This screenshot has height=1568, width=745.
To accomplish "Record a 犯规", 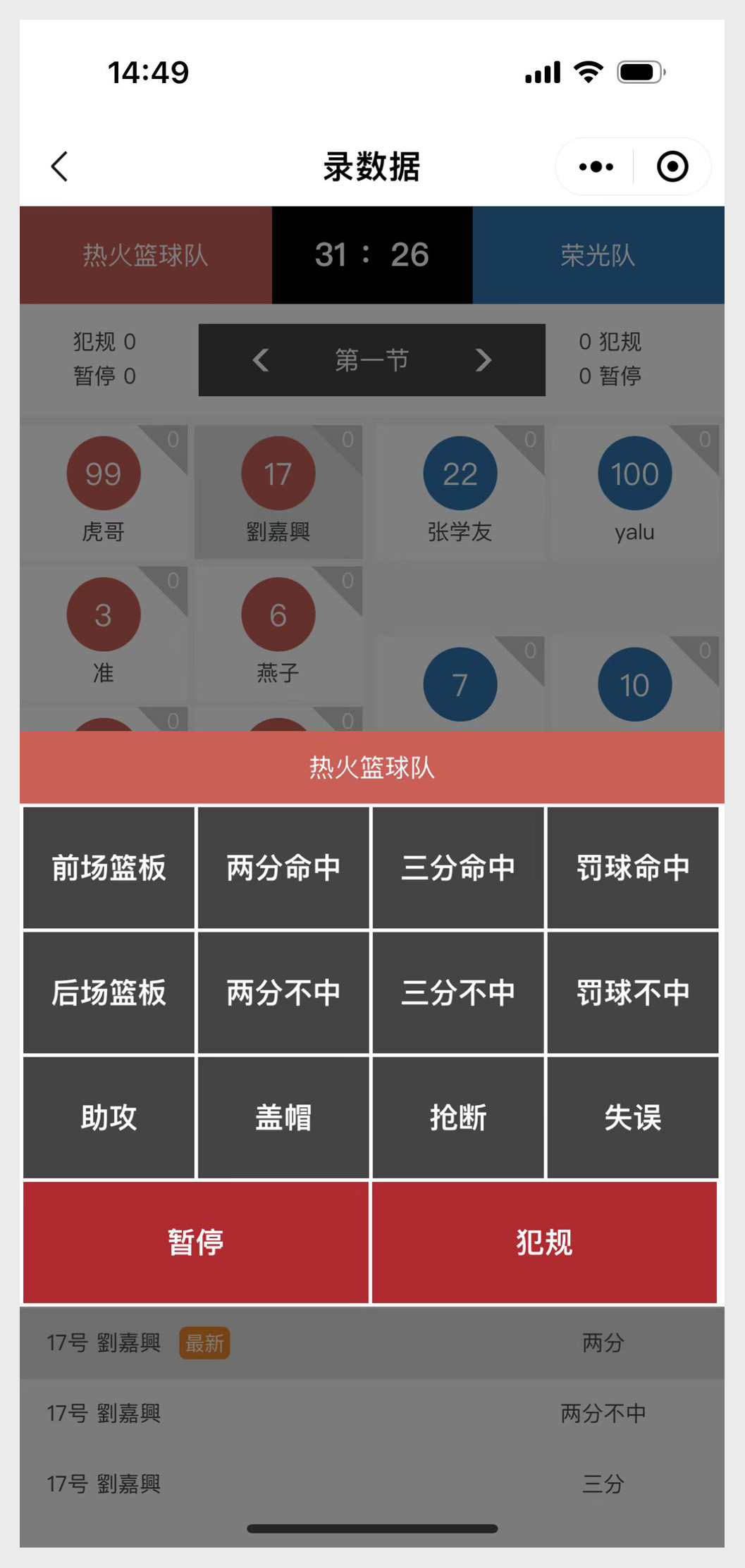I will pyautogui.click(x=544, y=1242).
